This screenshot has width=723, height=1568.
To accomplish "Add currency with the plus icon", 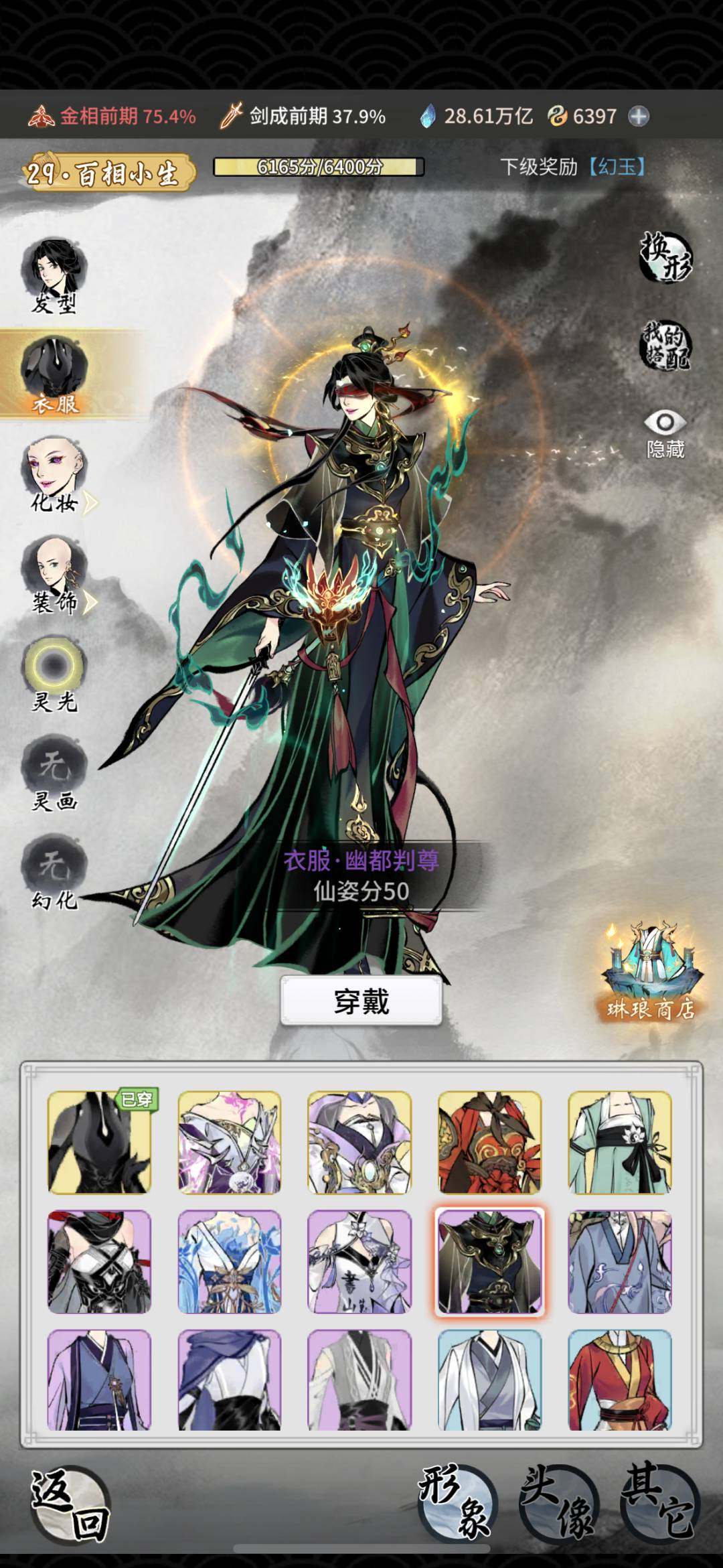I will 639,117.
